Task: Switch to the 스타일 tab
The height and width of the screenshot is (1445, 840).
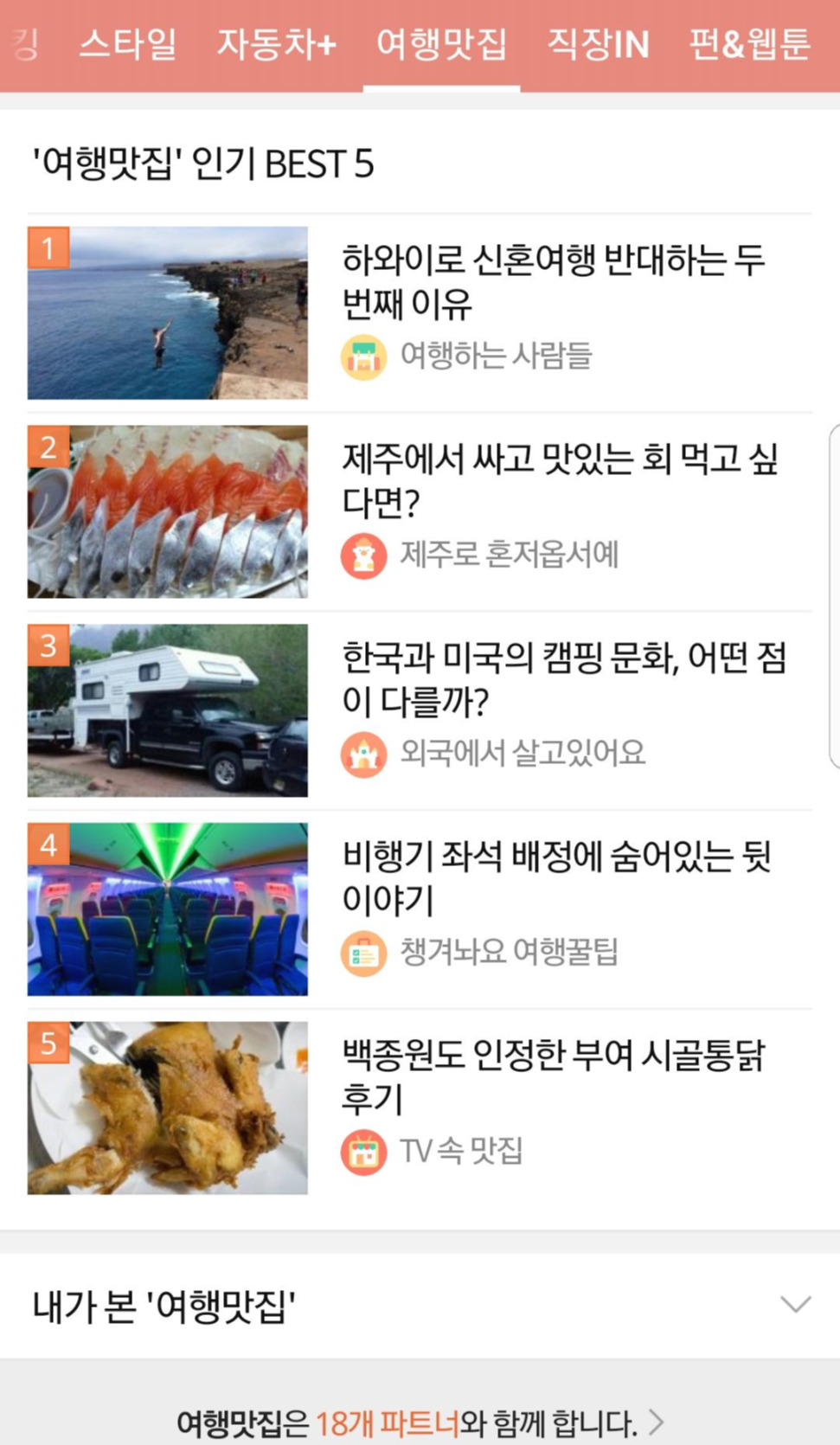Action: (x=127, y=45)
